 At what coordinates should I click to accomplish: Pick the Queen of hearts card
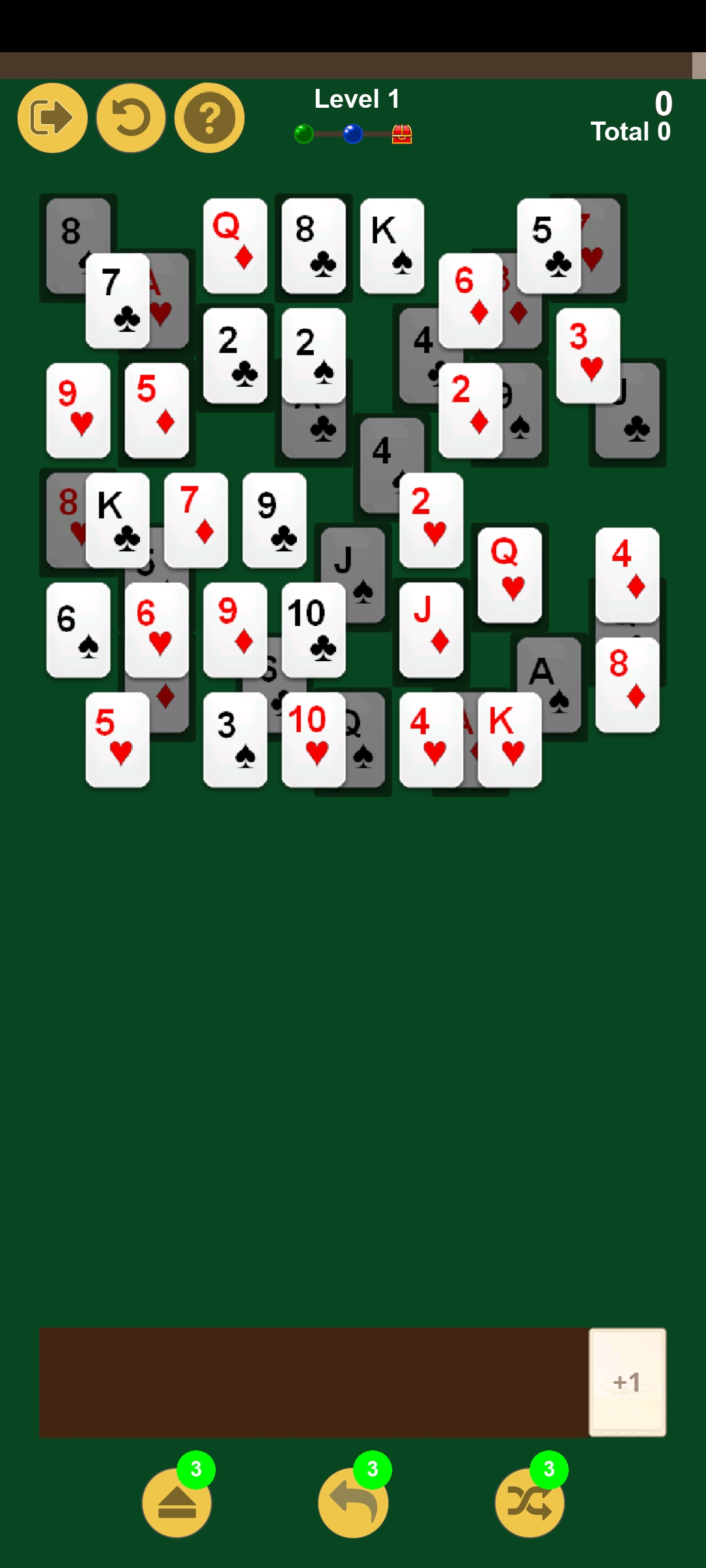pyautogui.click(x=510, y=575)
